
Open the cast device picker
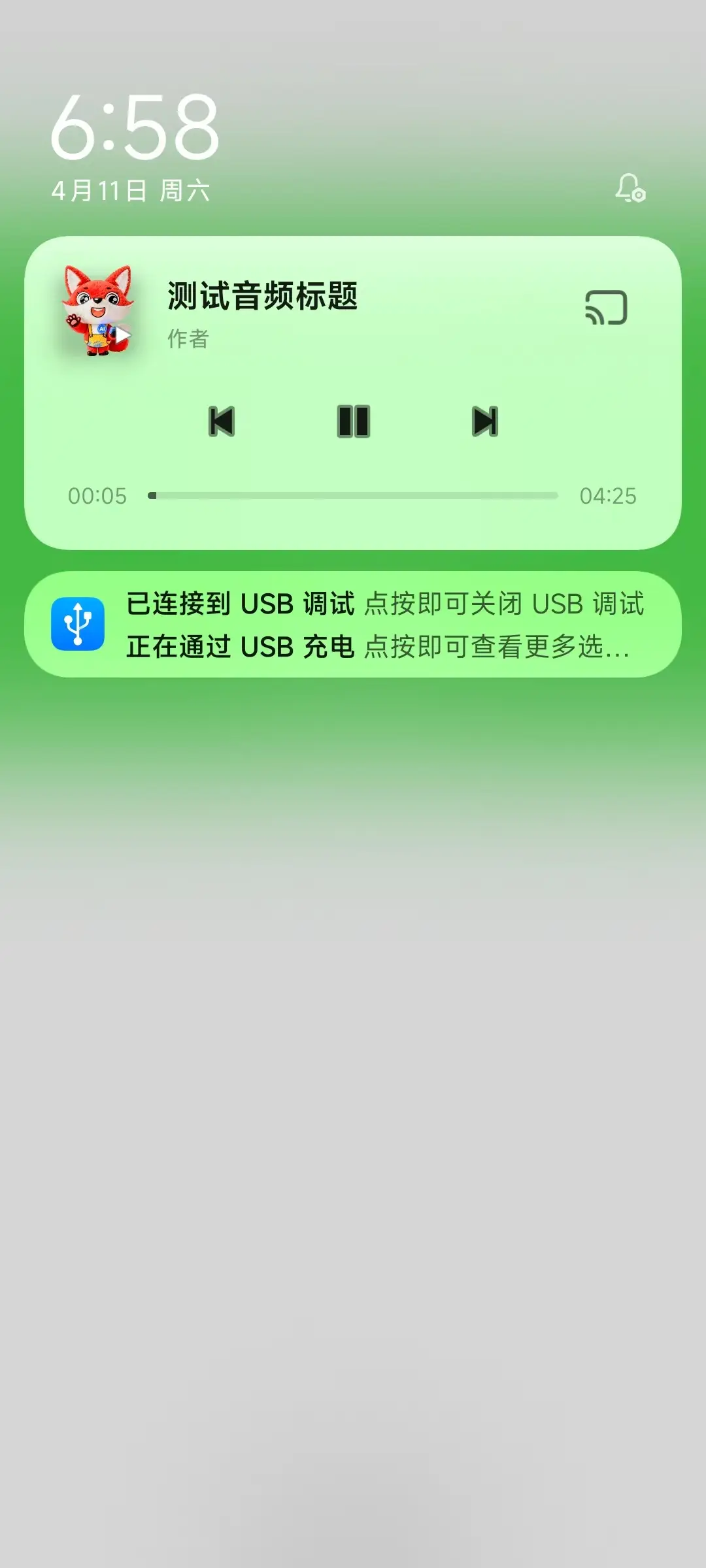[x=606, y=308]
